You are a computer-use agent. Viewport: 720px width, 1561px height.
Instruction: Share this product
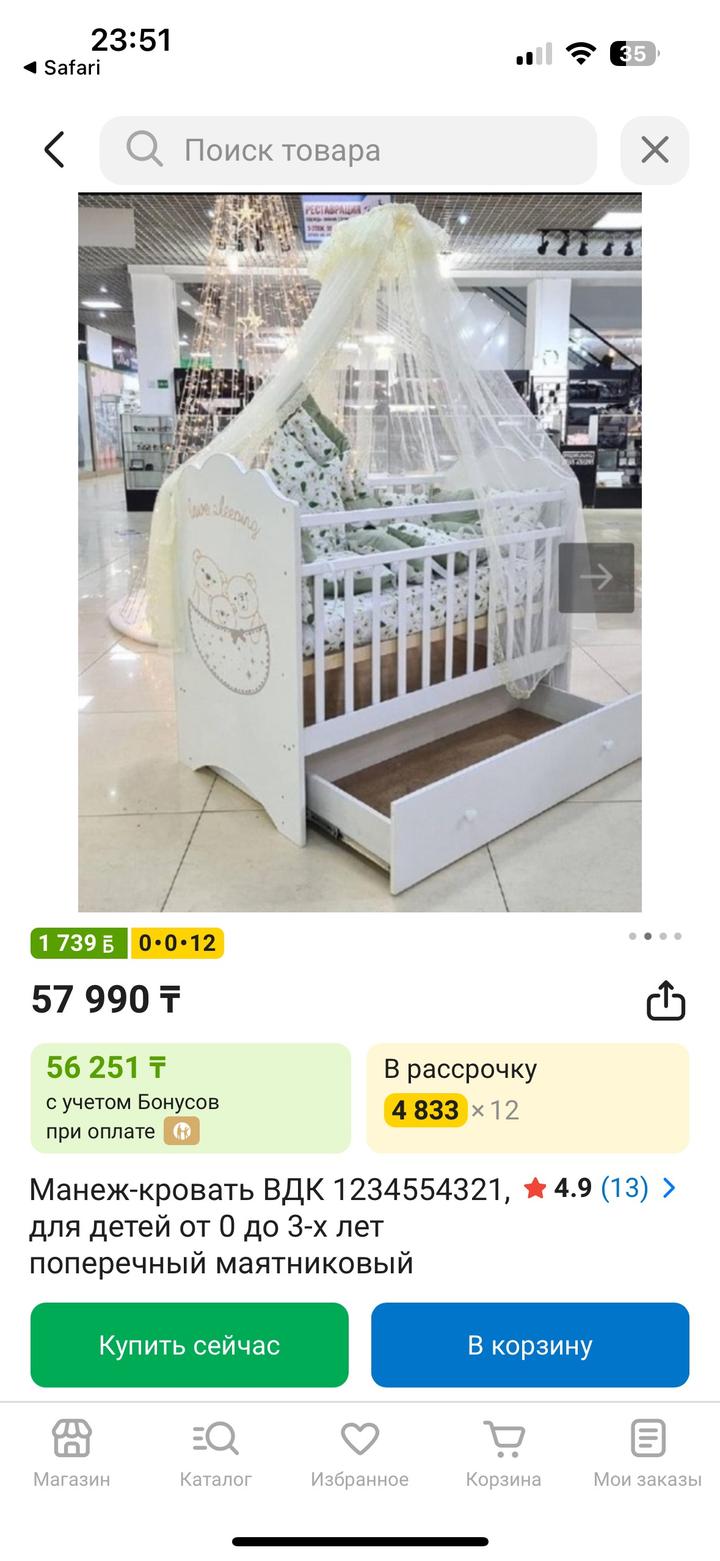click(665, 1000)
